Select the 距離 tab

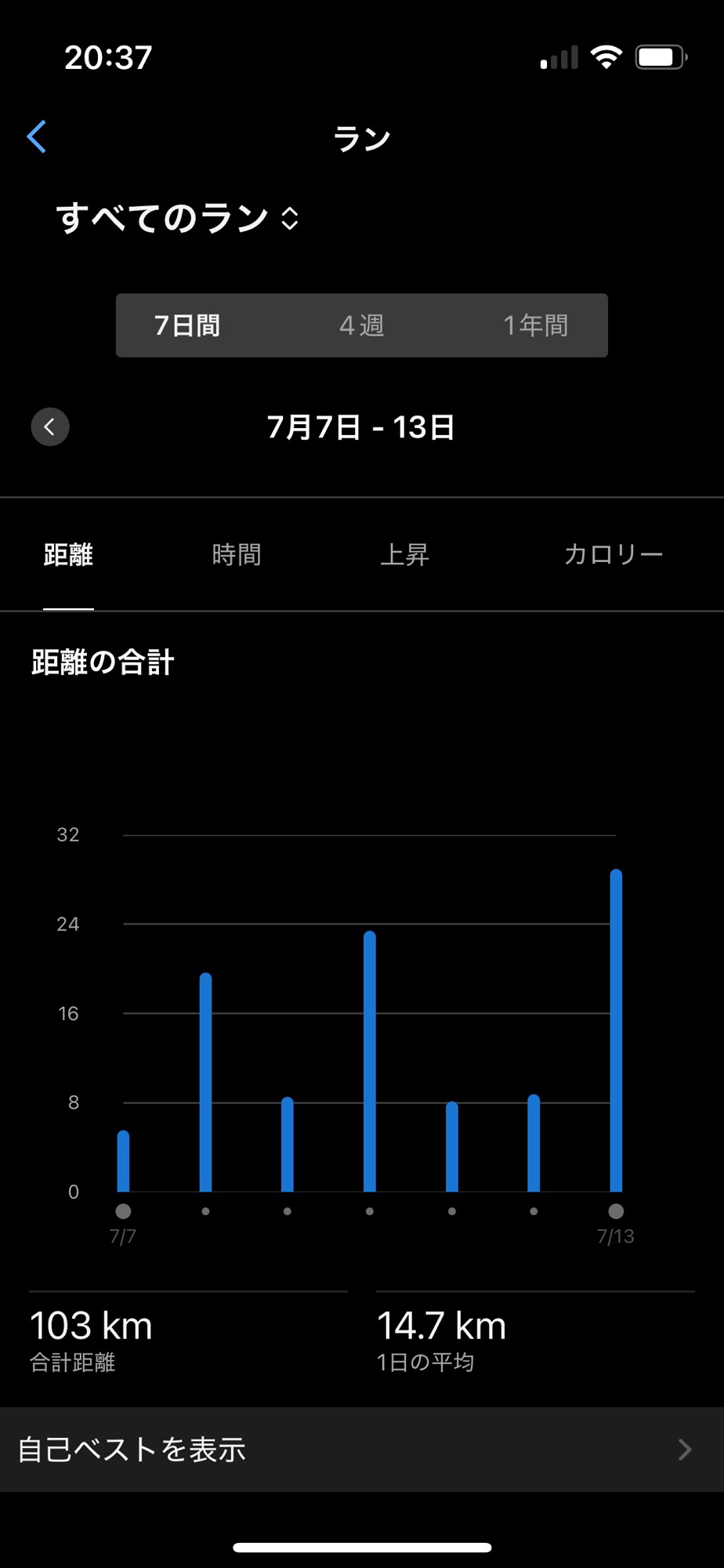(x=68, y=555)
